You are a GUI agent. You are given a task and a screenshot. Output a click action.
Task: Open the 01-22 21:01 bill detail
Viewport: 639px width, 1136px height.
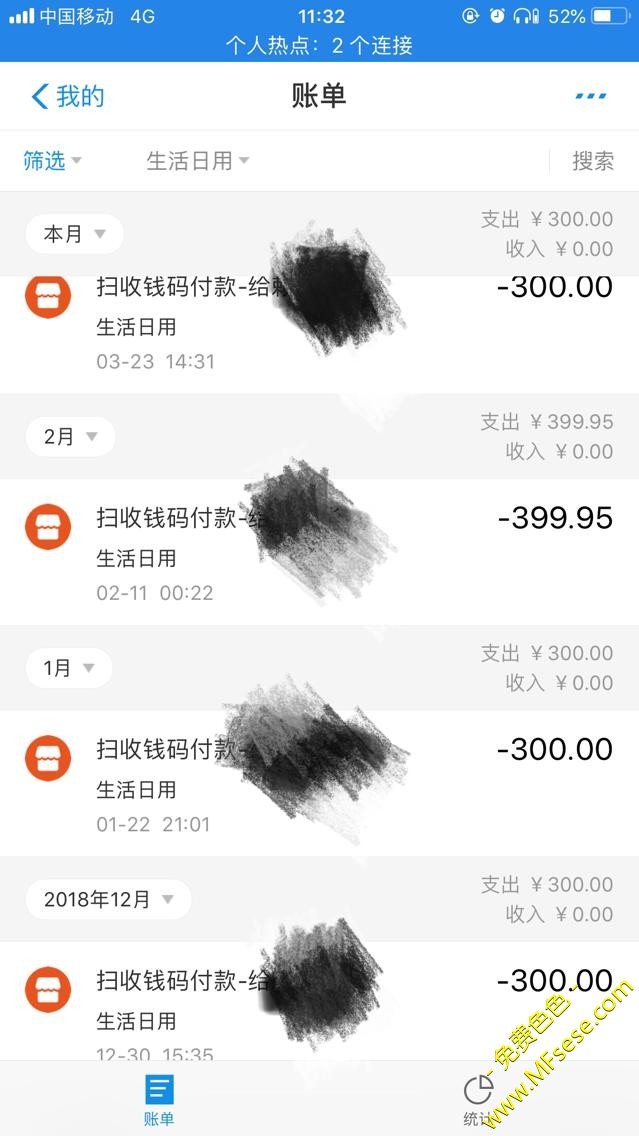(x=319, y=784)
